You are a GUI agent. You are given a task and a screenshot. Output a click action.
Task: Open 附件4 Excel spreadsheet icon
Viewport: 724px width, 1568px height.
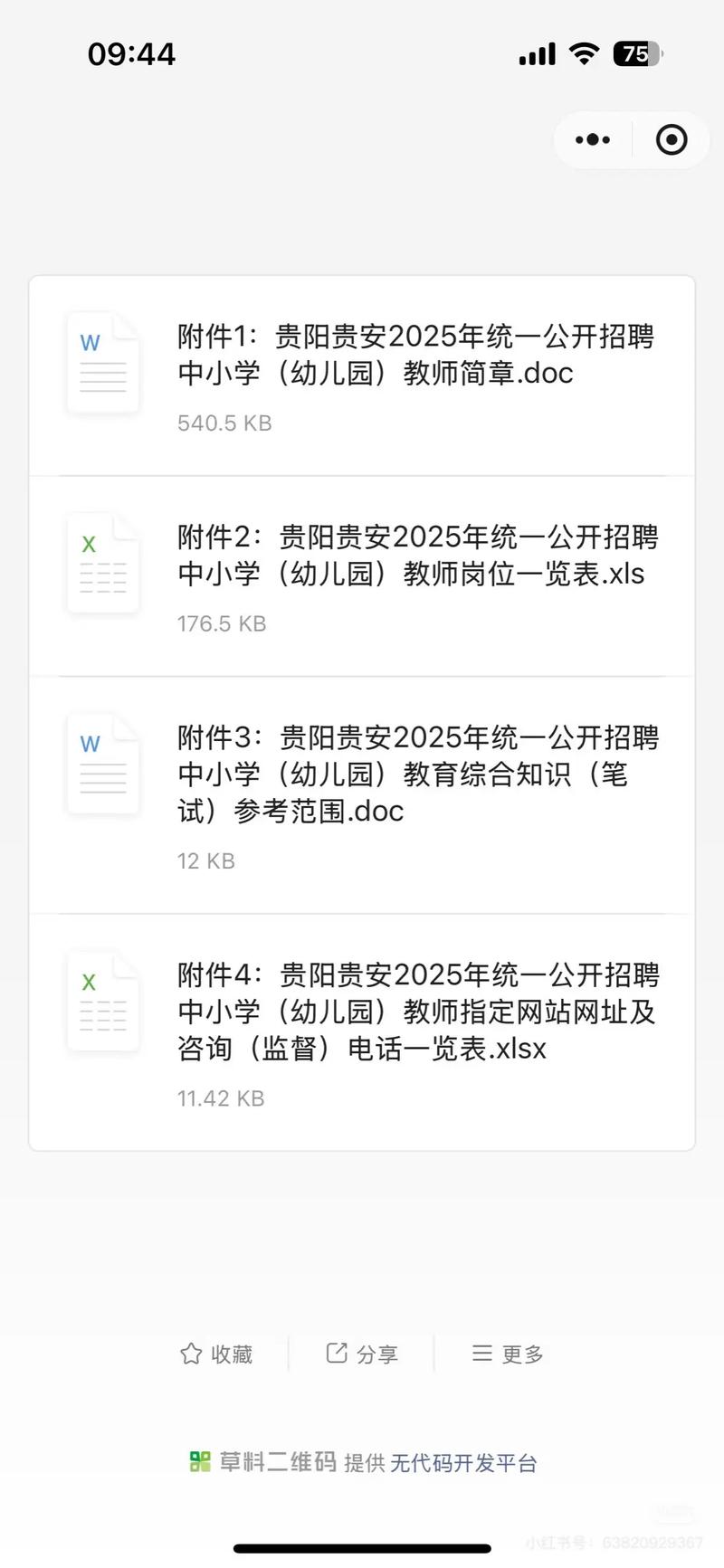tap(102, 1002)
